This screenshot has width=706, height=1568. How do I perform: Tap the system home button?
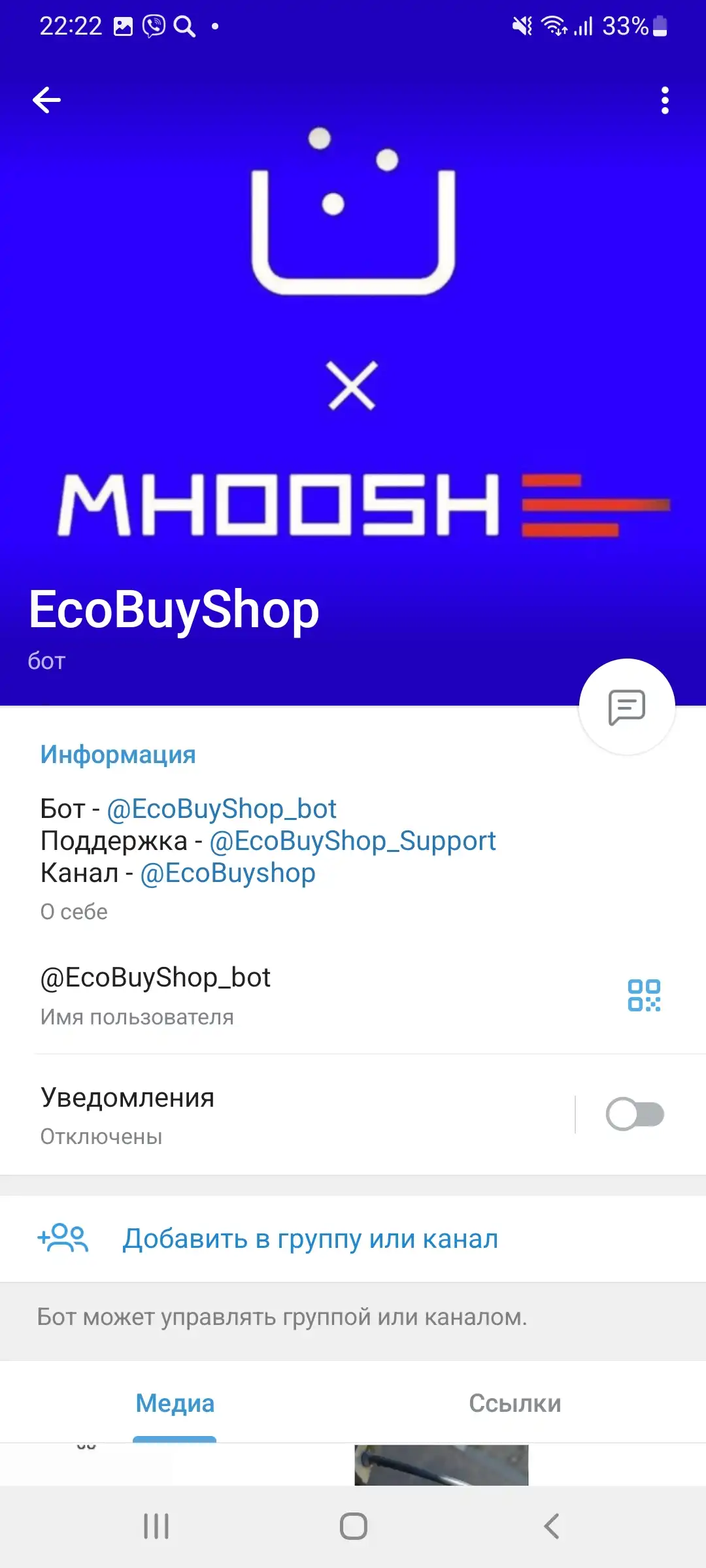point(353,1526)
